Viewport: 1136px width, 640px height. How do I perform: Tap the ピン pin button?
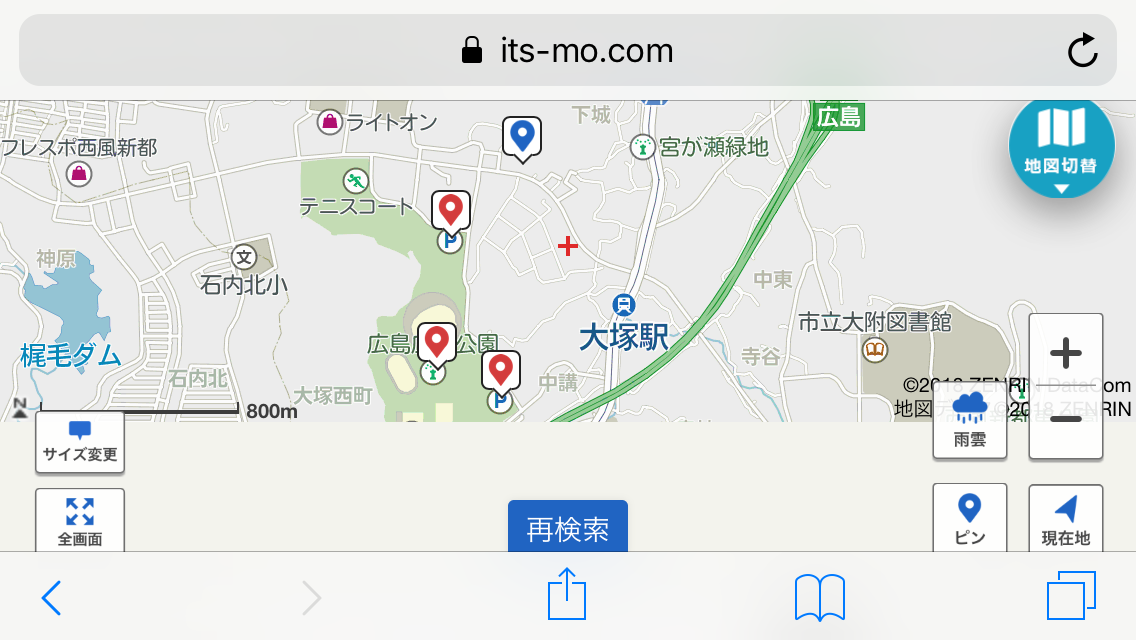pyautogui.click(x=970, y=518)
